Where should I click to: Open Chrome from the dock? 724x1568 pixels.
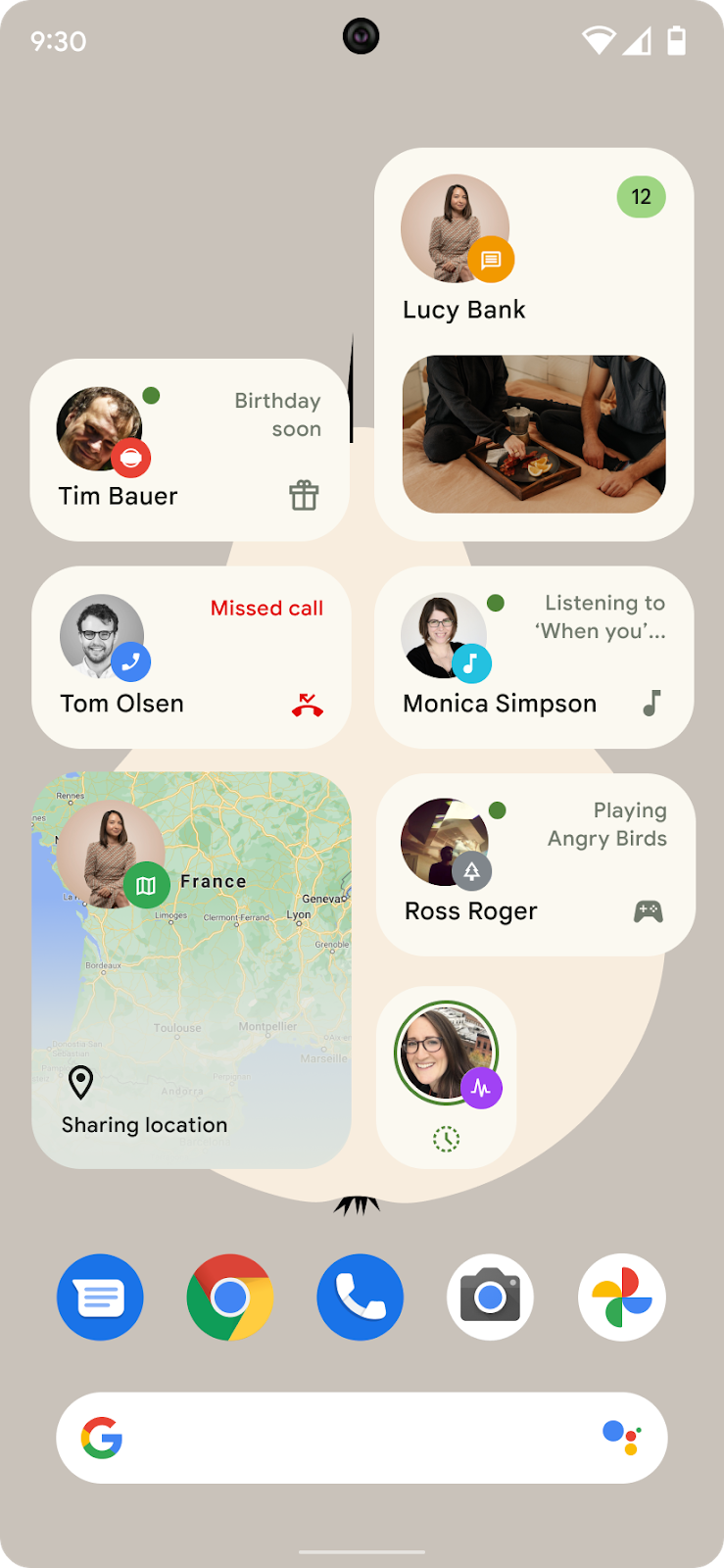click(229, 1297)
